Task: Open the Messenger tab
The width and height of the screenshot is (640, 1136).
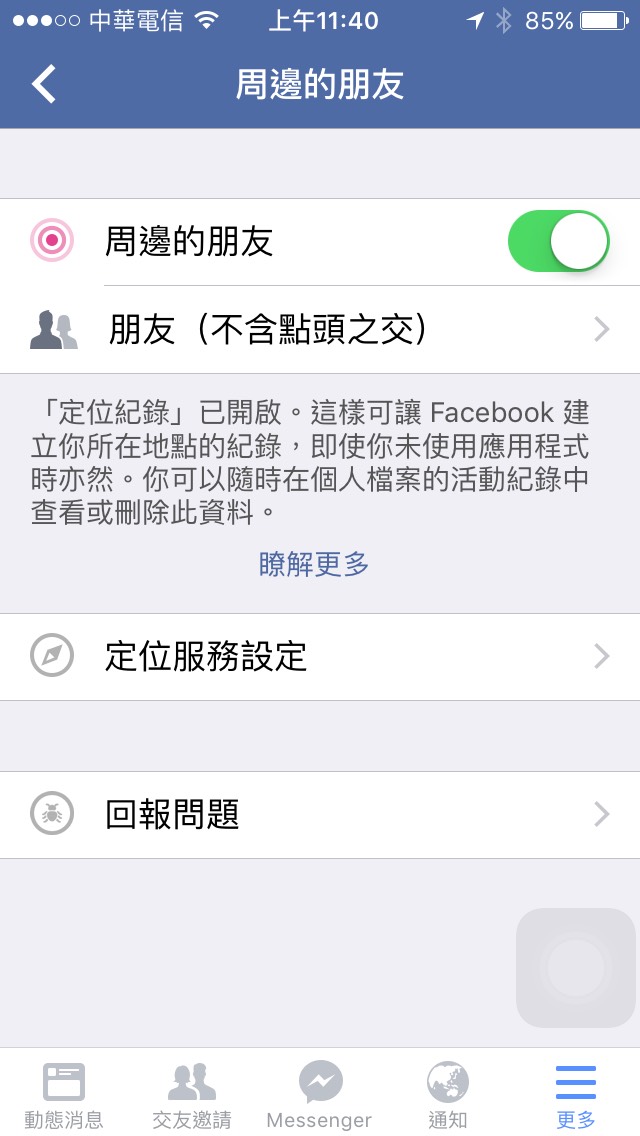Action: point(320,1095)
